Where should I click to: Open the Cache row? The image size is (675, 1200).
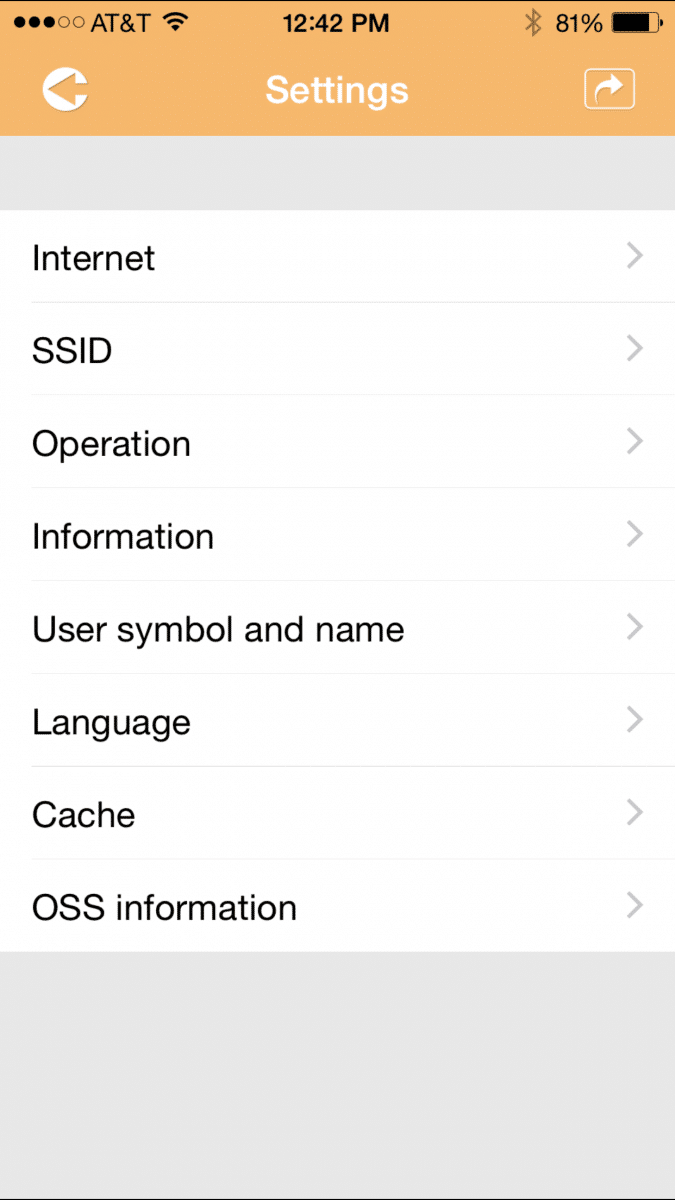click(x=337, y=813)
